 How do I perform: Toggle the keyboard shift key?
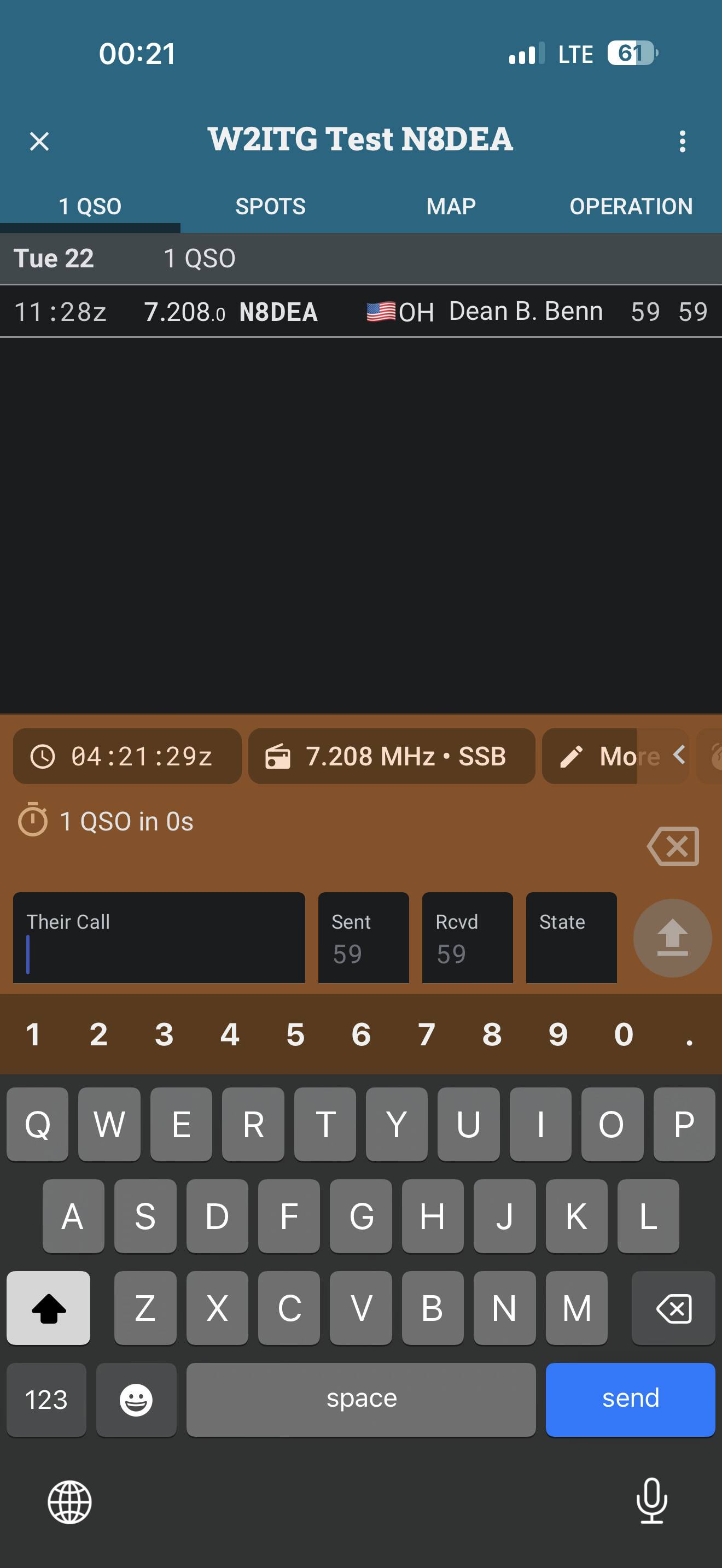click(49, 1307)
